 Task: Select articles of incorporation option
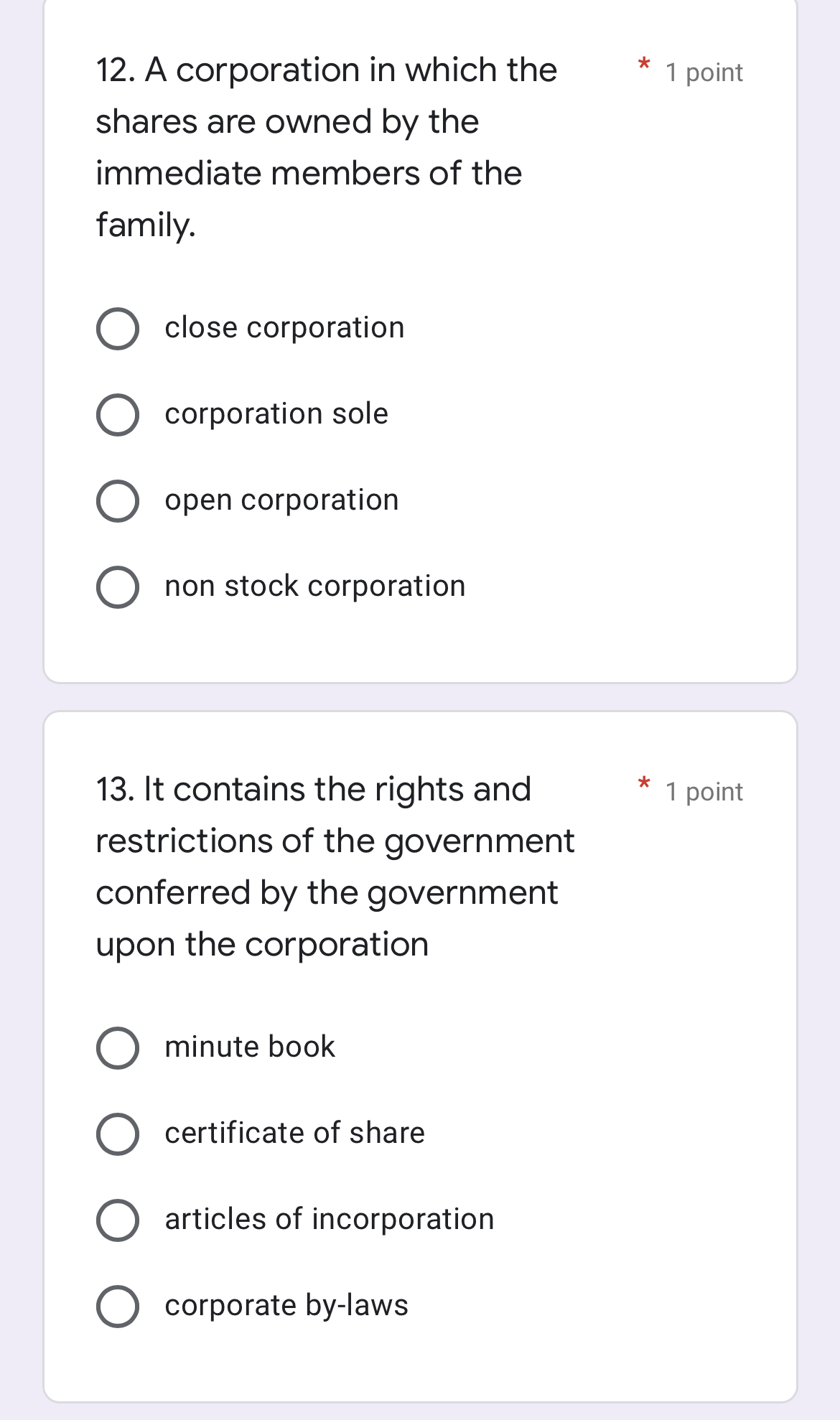point(118,1220)
